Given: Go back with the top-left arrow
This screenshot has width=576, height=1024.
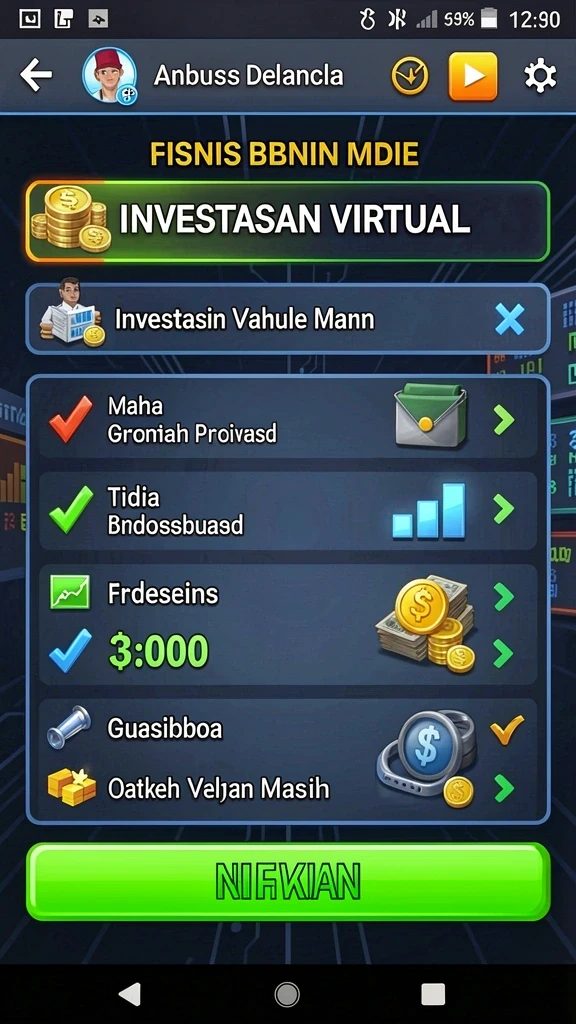Looking at the screenshot, I should (x=36, y=76).
